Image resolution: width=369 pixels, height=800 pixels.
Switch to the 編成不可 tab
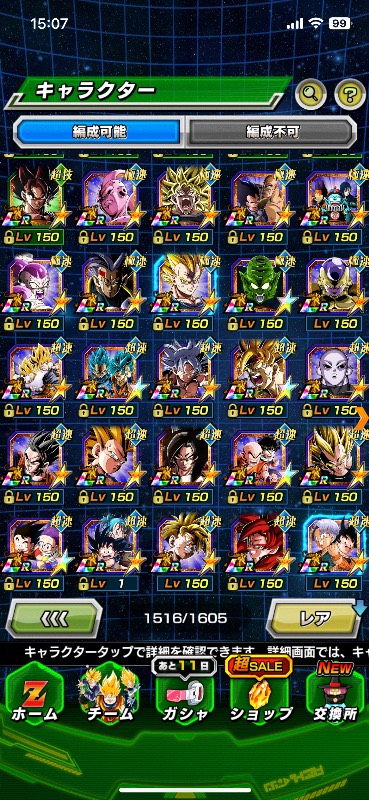click(x=271, y=132)
